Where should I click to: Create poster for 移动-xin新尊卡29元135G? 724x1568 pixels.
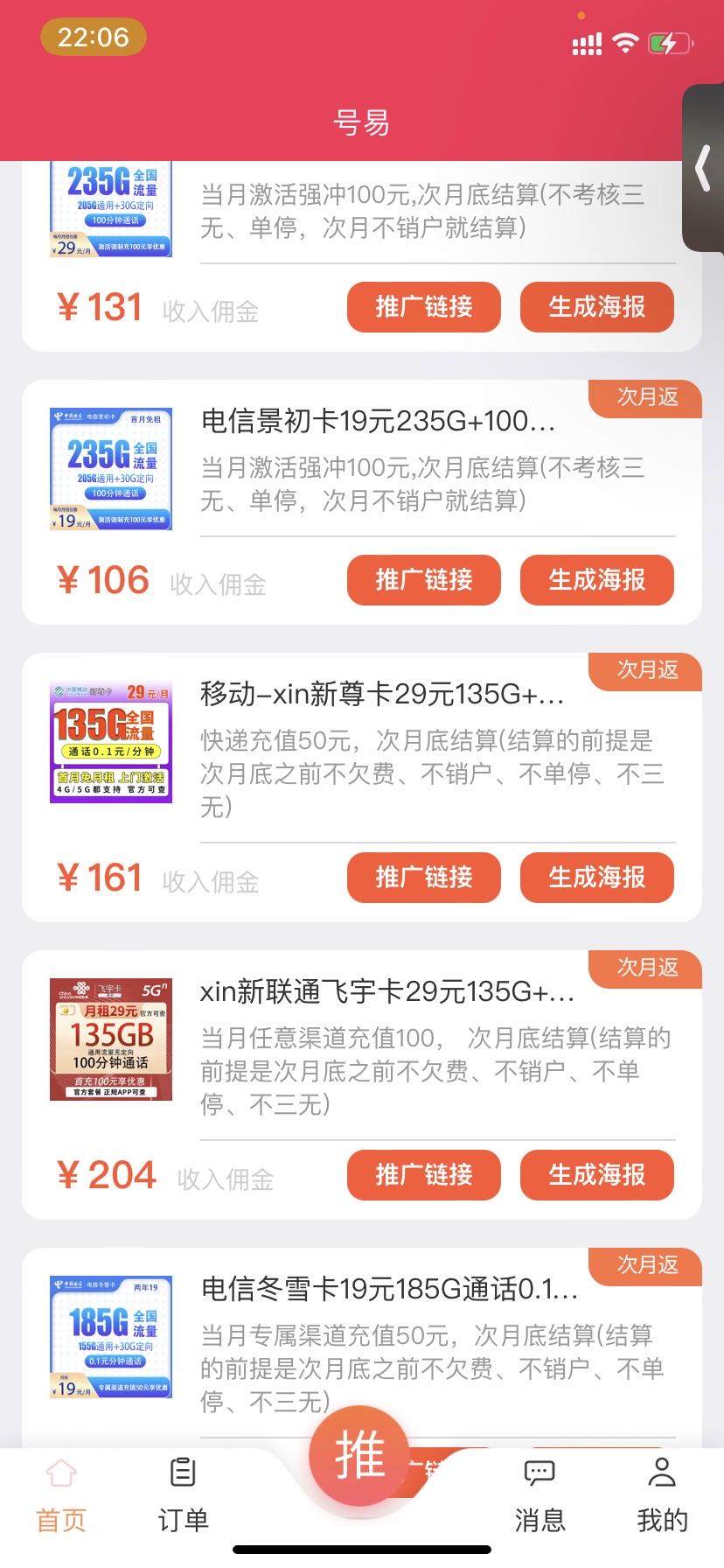coord(596,878)
